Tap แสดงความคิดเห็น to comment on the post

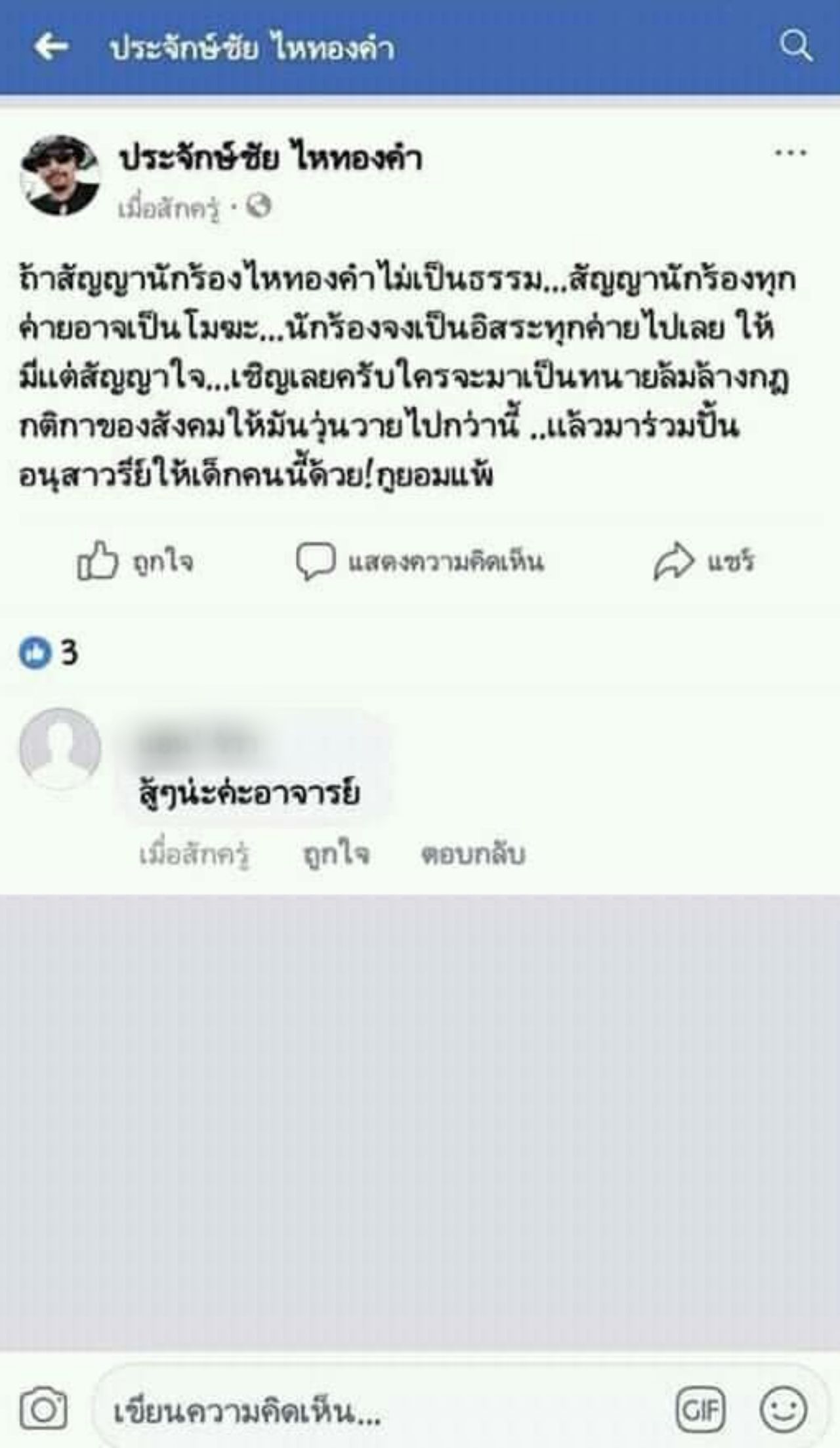point(420,562)
